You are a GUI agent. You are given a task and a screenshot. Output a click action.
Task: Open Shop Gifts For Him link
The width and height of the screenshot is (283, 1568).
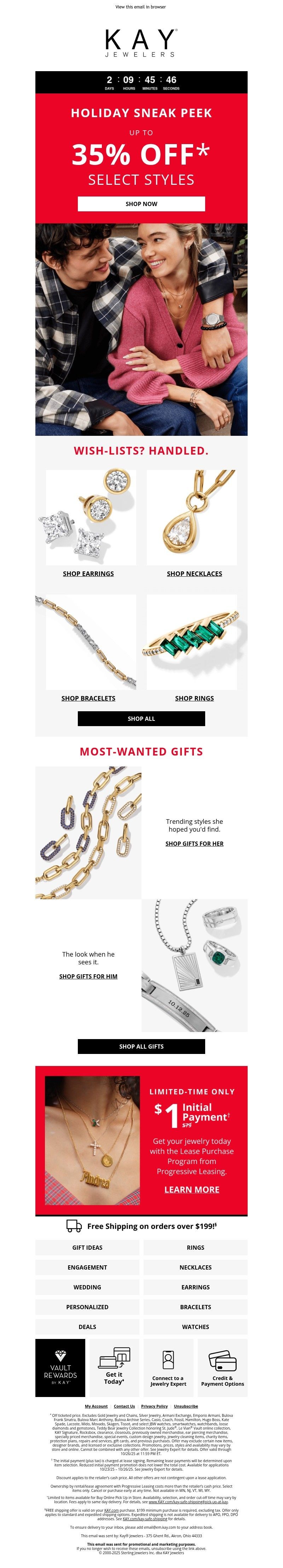pos(88,976)
